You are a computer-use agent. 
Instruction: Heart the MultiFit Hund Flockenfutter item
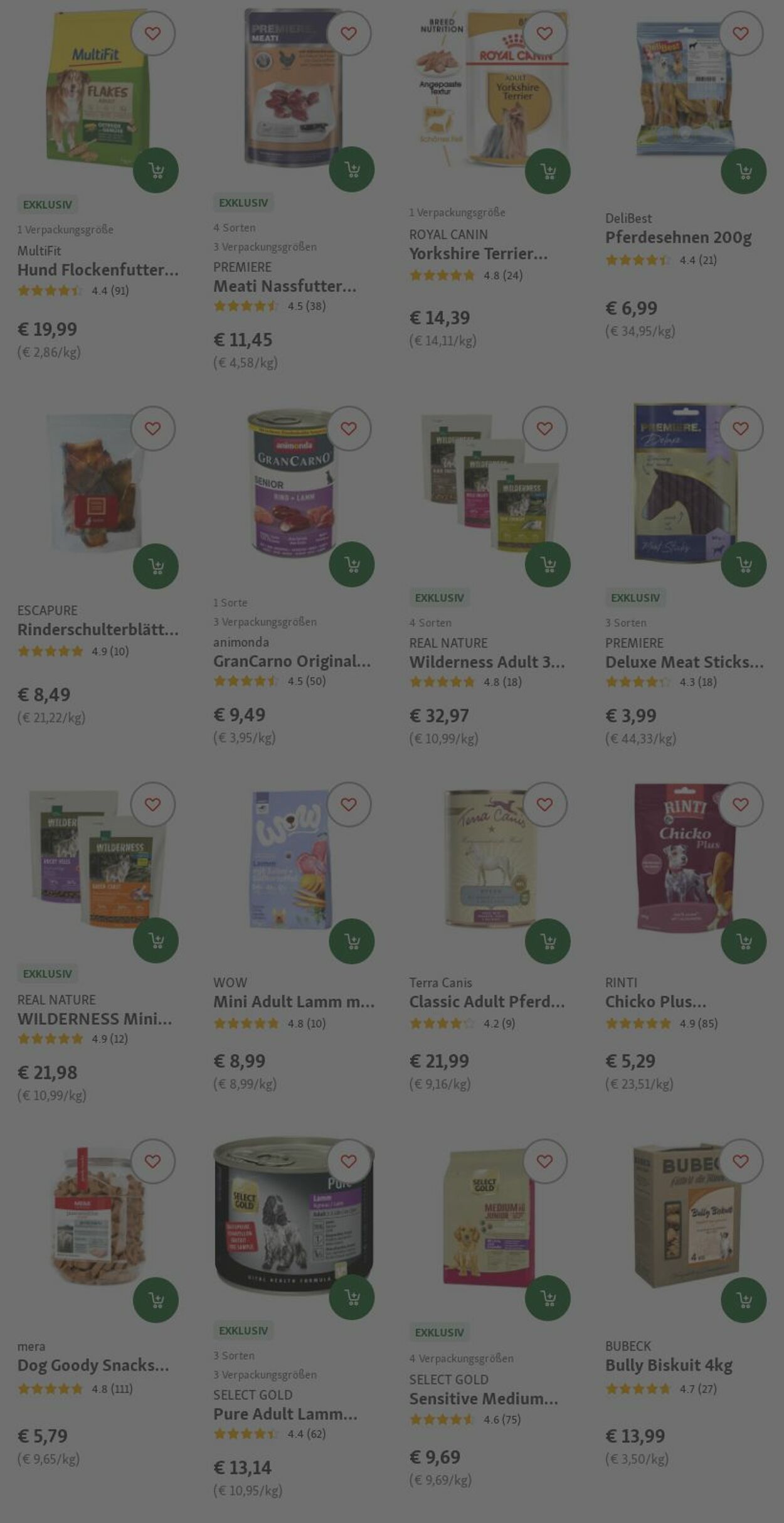pos(153,33)
